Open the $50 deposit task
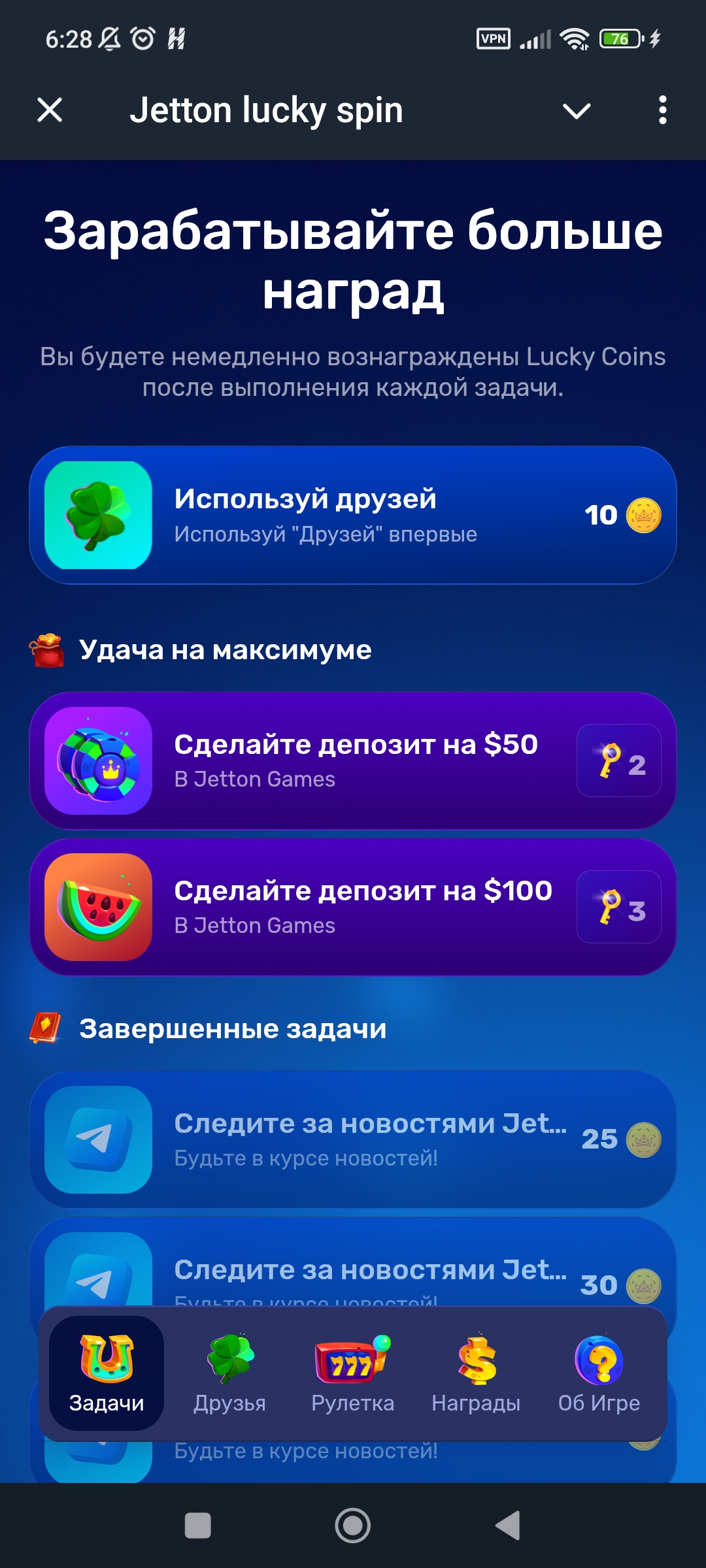706x1568 pixels. pos(353,761)
